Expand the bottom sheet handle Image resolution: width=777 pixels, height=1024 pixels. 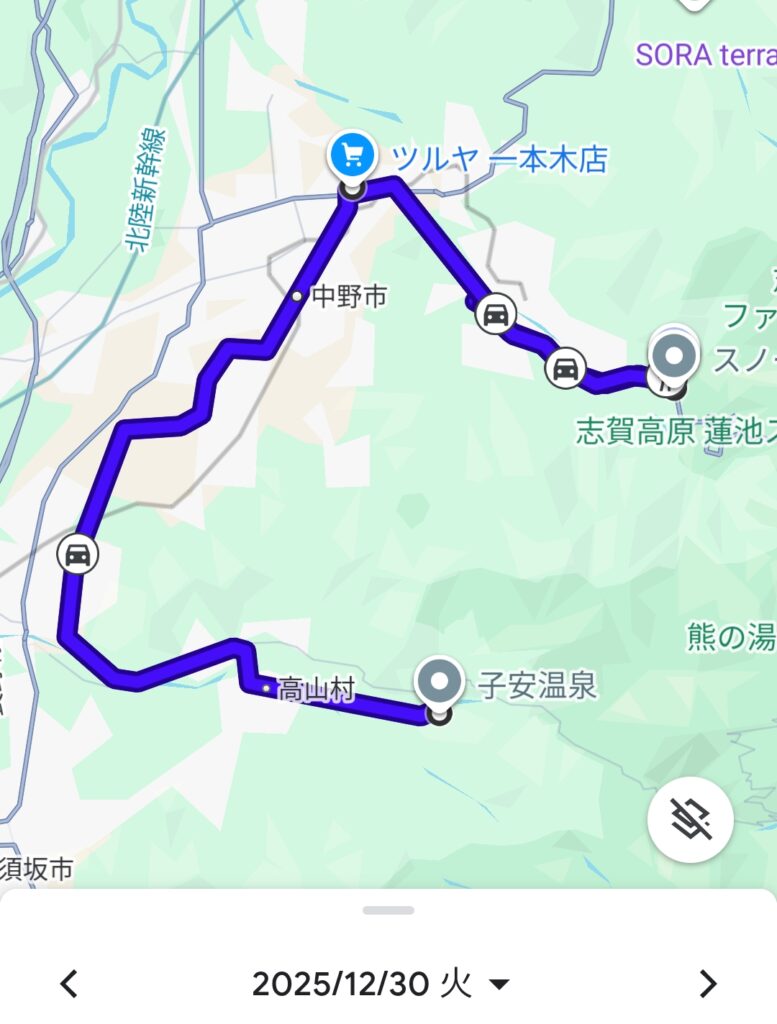point(388,910)
